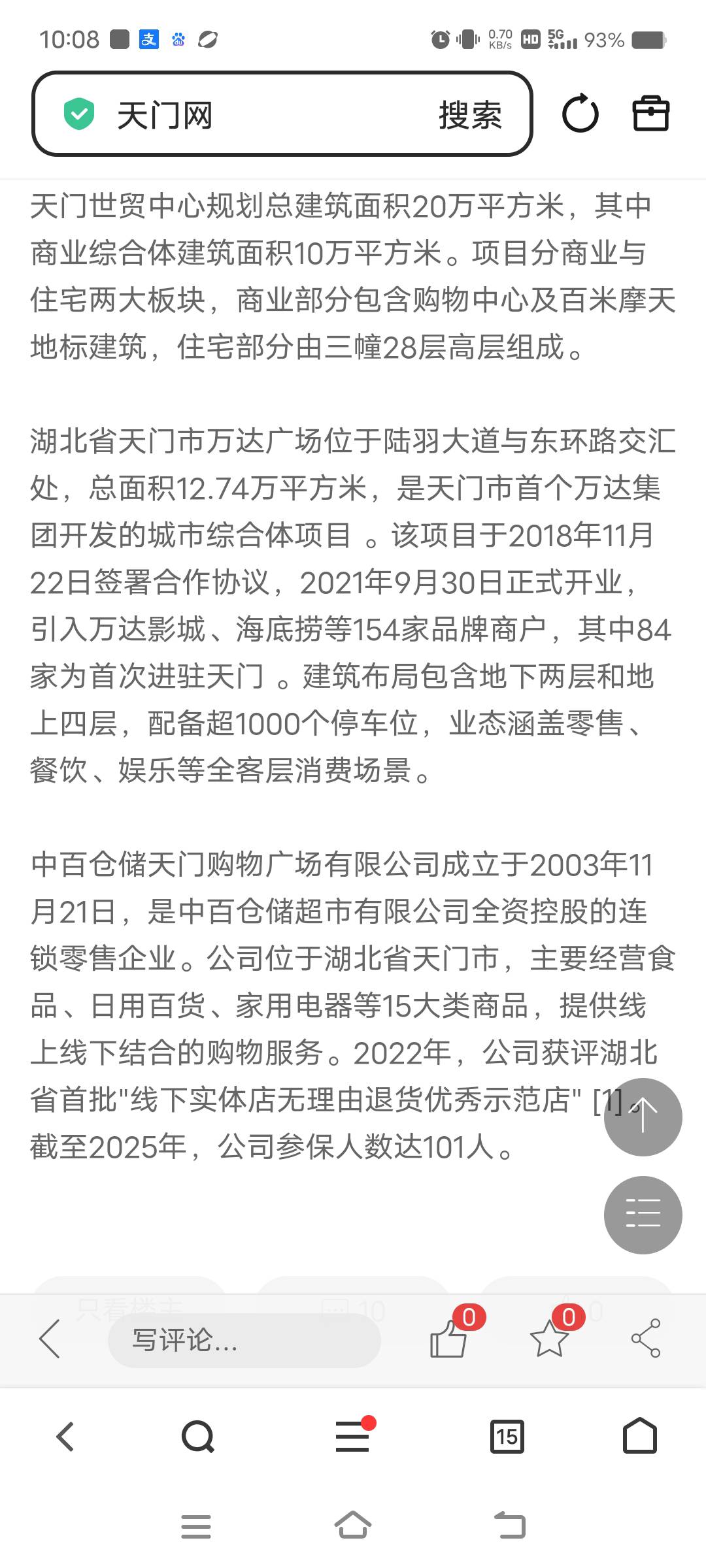
Task: Write a comment in 写评论 field
Action: (244, 1340)
